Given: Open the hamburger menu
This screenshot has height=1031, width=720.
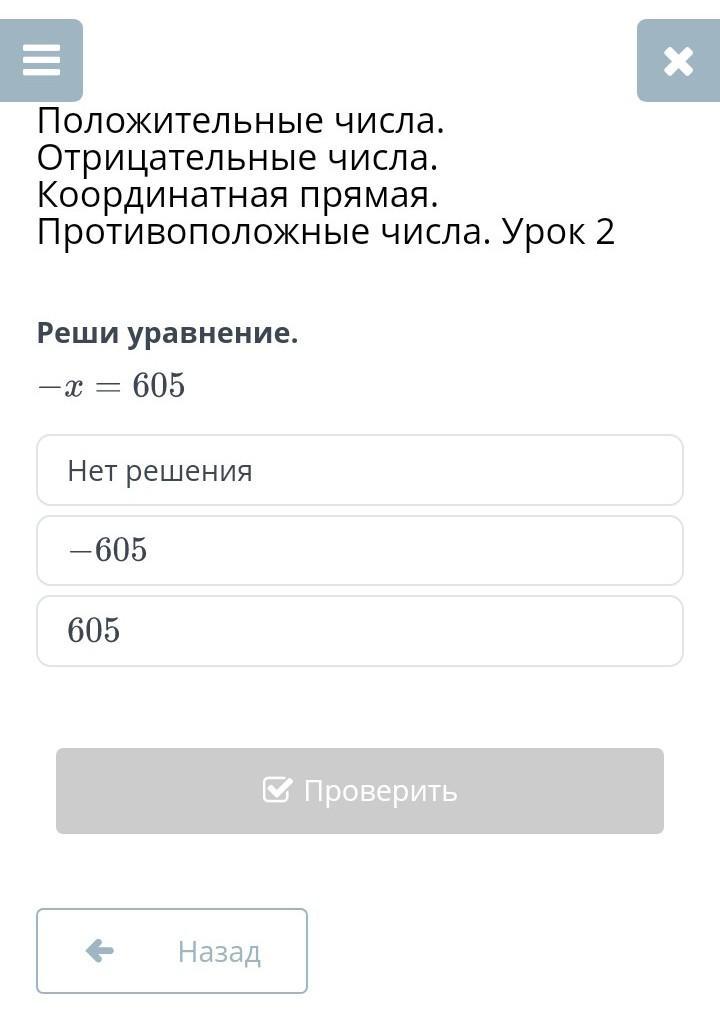Looking at the screenshot, I should tap(41, 60).
